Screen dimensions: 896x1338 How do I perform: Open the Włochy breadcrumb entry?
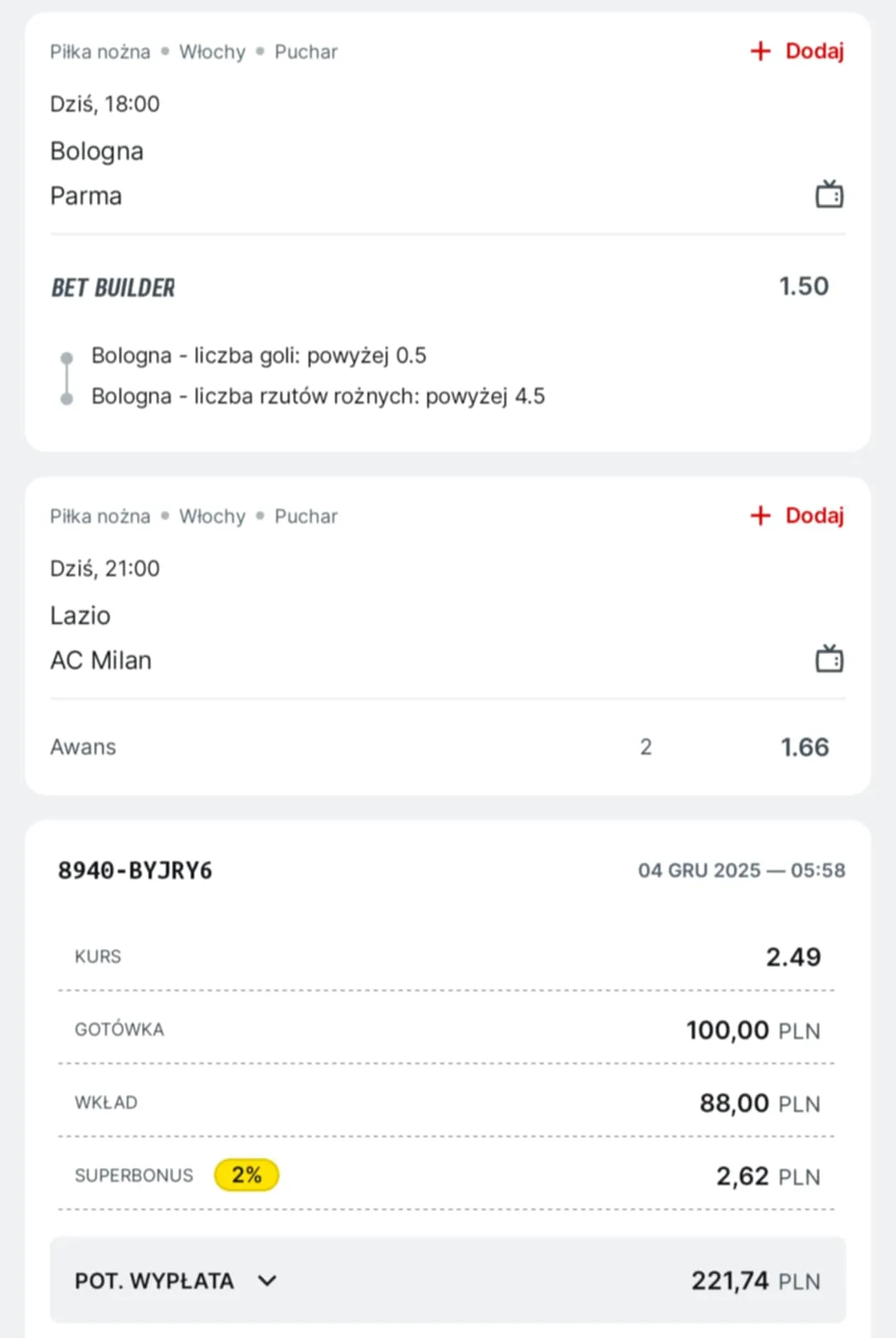[x=212, y=51]
